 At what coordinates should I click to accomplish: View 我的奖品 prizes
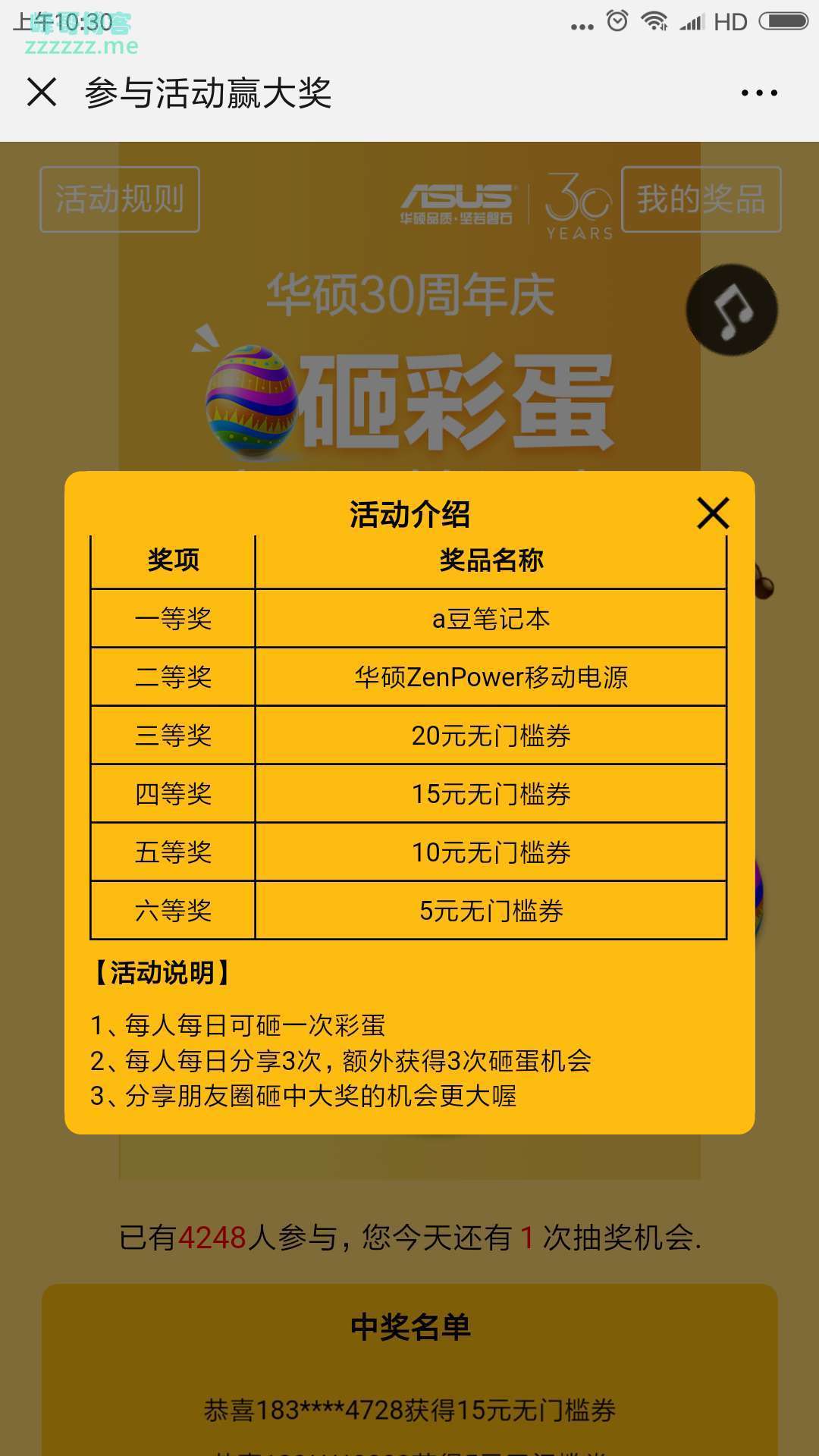(701, 199)
